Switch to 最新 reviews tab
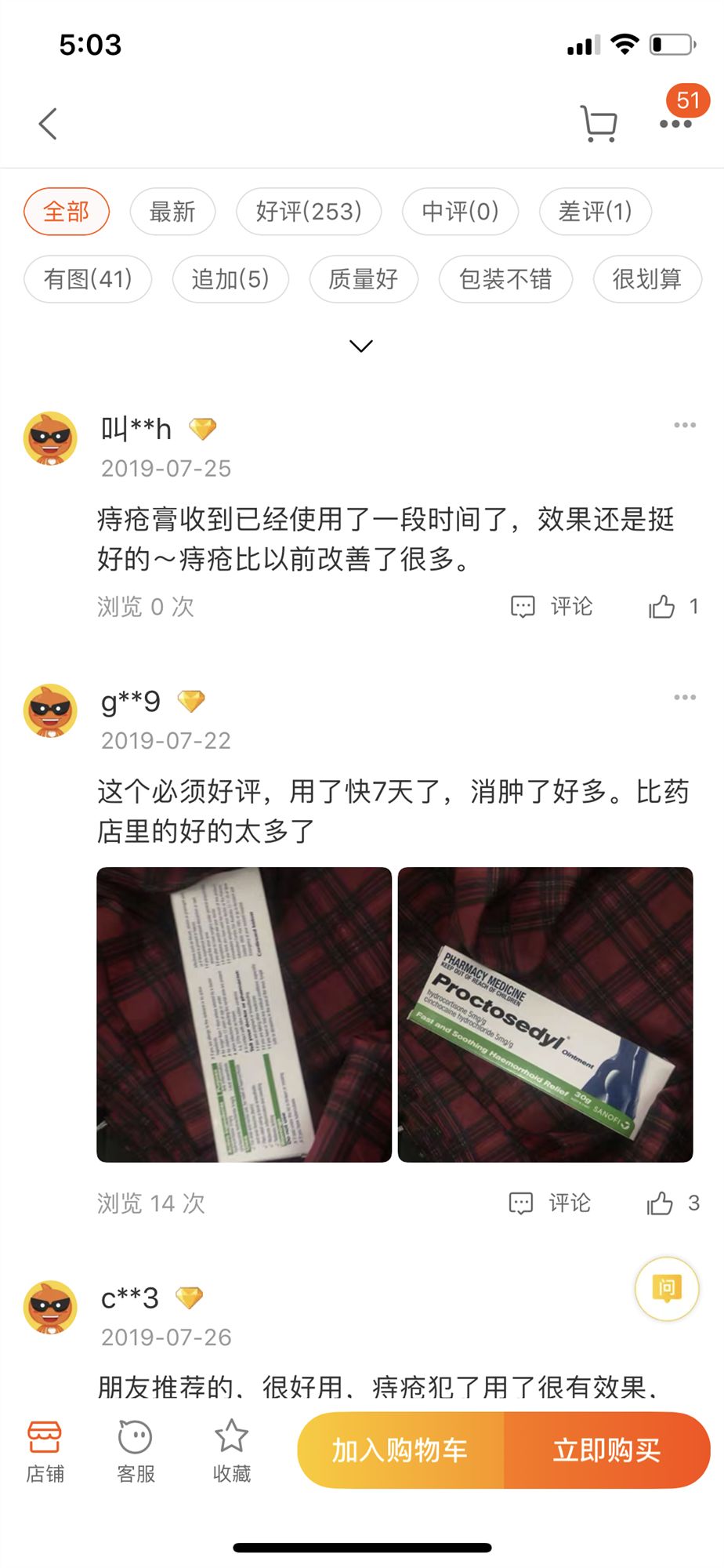Image resolution: width=724 pixels, height=1568 pixels. pyautogui.click(x=172, y=211)
